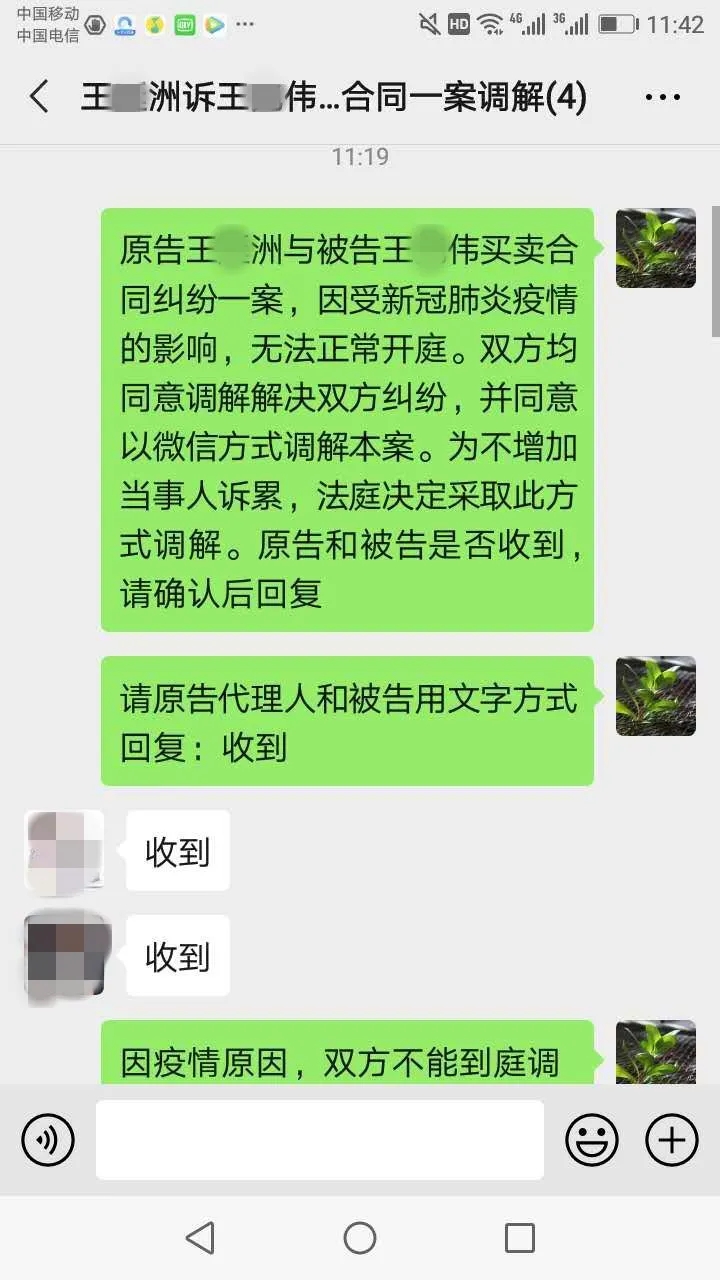
Task: Tap the system back navigation button
Action: point(200,1238)
